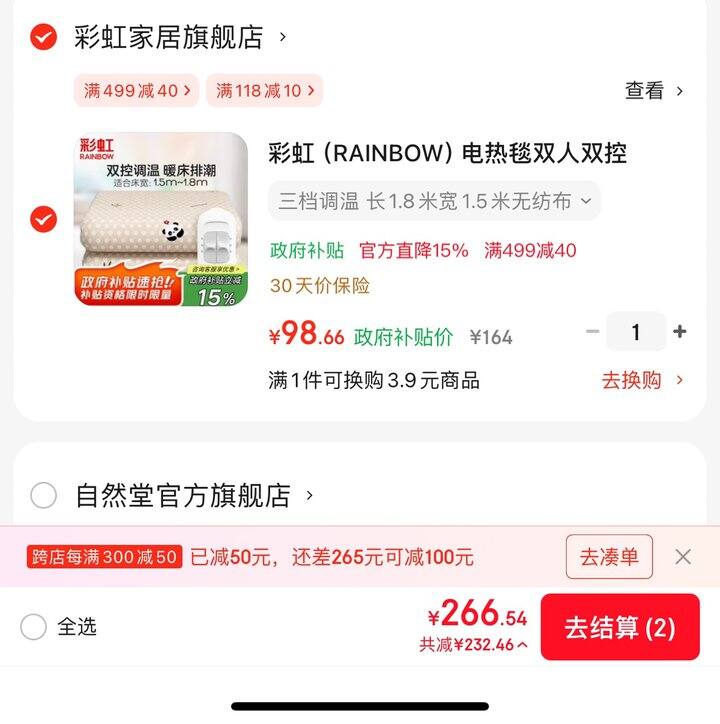Open the 彩虹 electric blanket product image
Viewport: 720px width, 724px height.
161,219
